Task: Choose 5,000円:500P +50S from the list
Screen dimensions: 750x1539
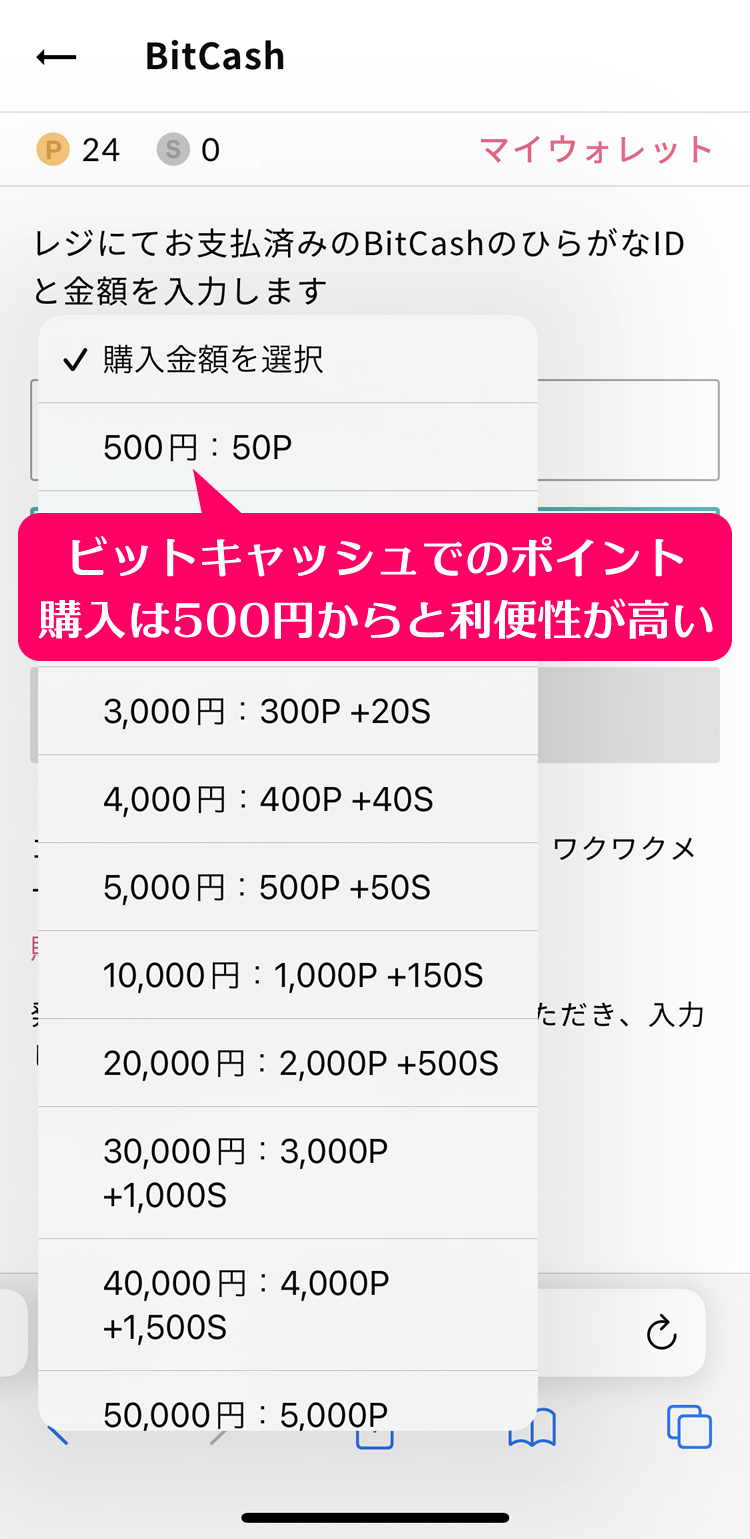Action: 287,888
